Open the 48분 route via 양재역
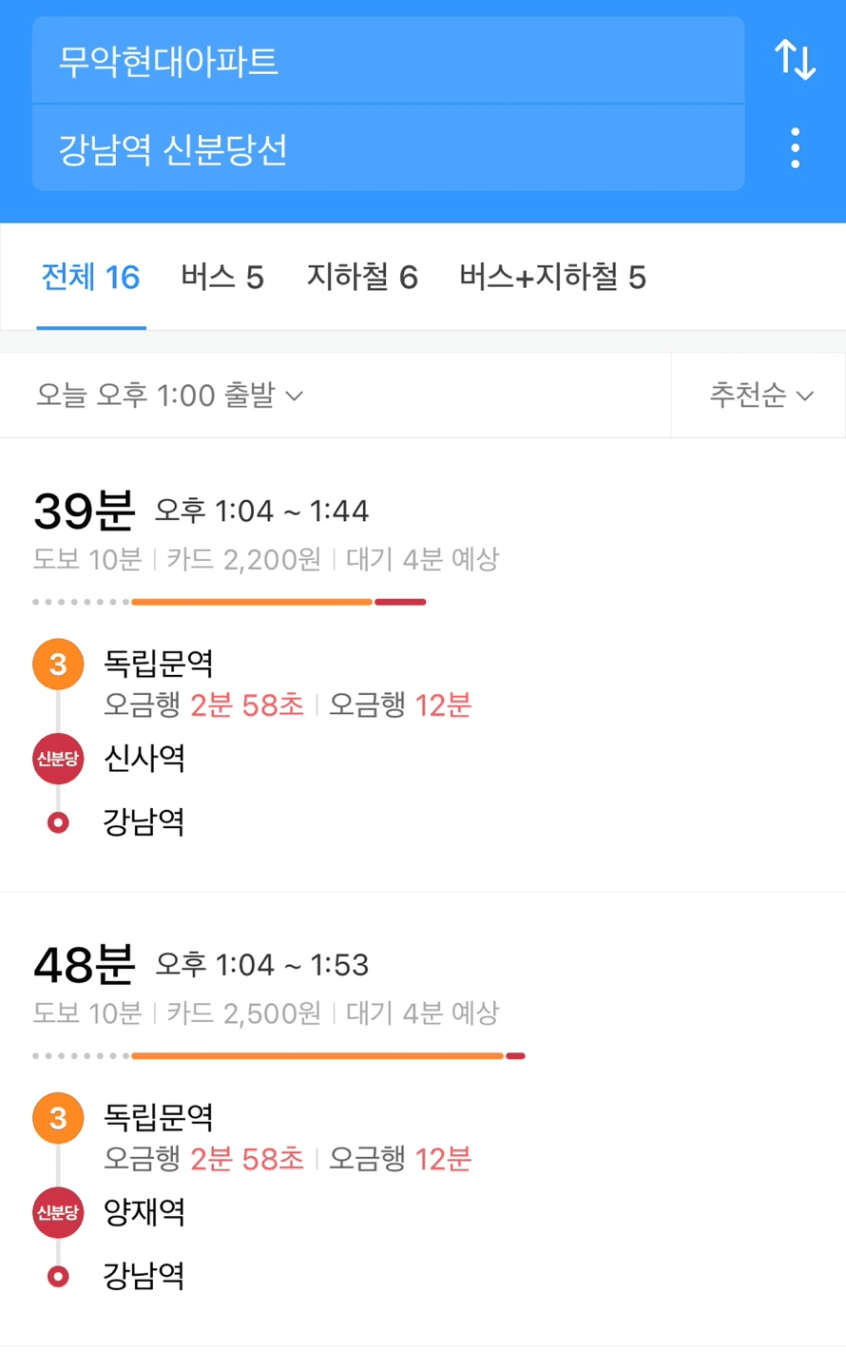Image resolution: width=846 pixels, height=1369 pixels. point(423,1119)
